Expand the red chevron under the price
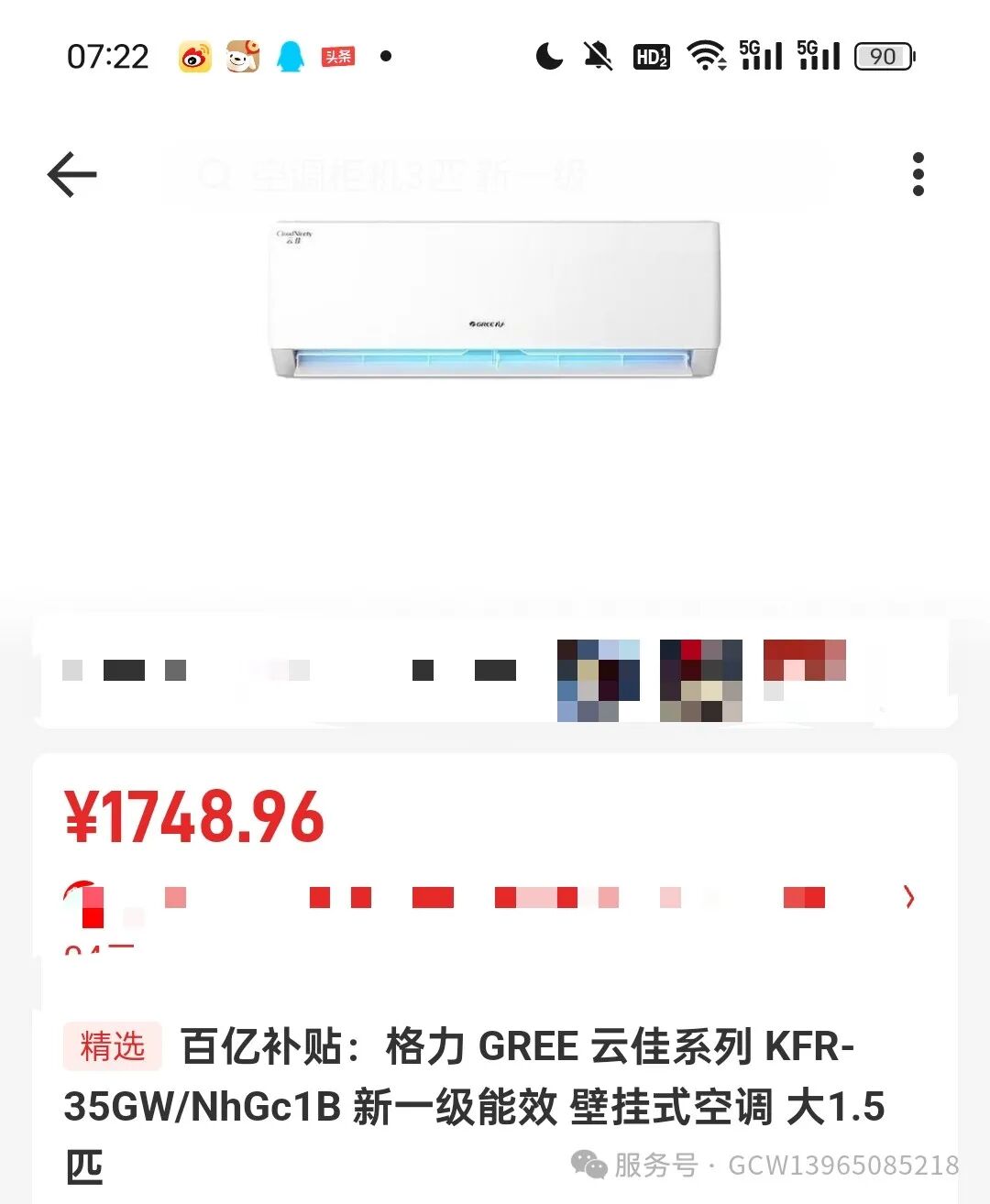 click(x=908, y=897)
